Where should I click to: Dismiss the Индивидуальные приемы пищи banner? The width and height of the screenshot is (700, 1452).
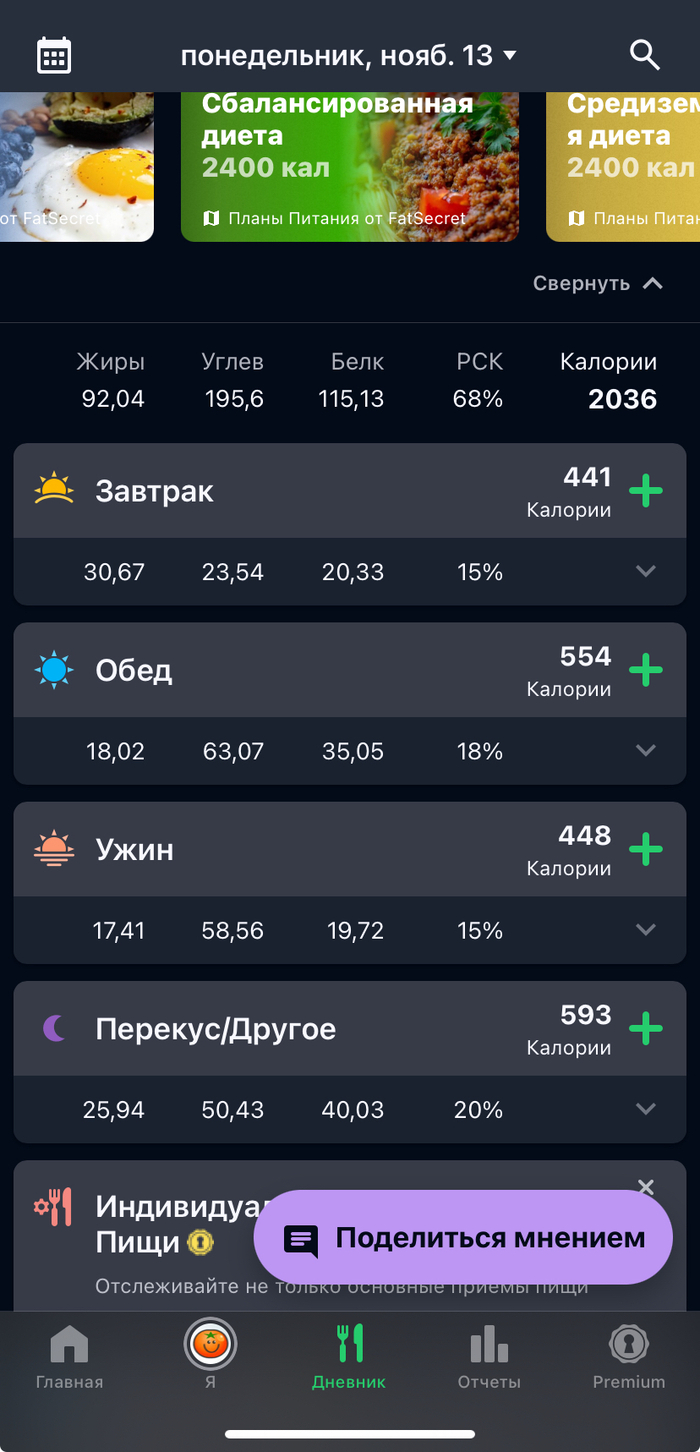point(646,1187)
